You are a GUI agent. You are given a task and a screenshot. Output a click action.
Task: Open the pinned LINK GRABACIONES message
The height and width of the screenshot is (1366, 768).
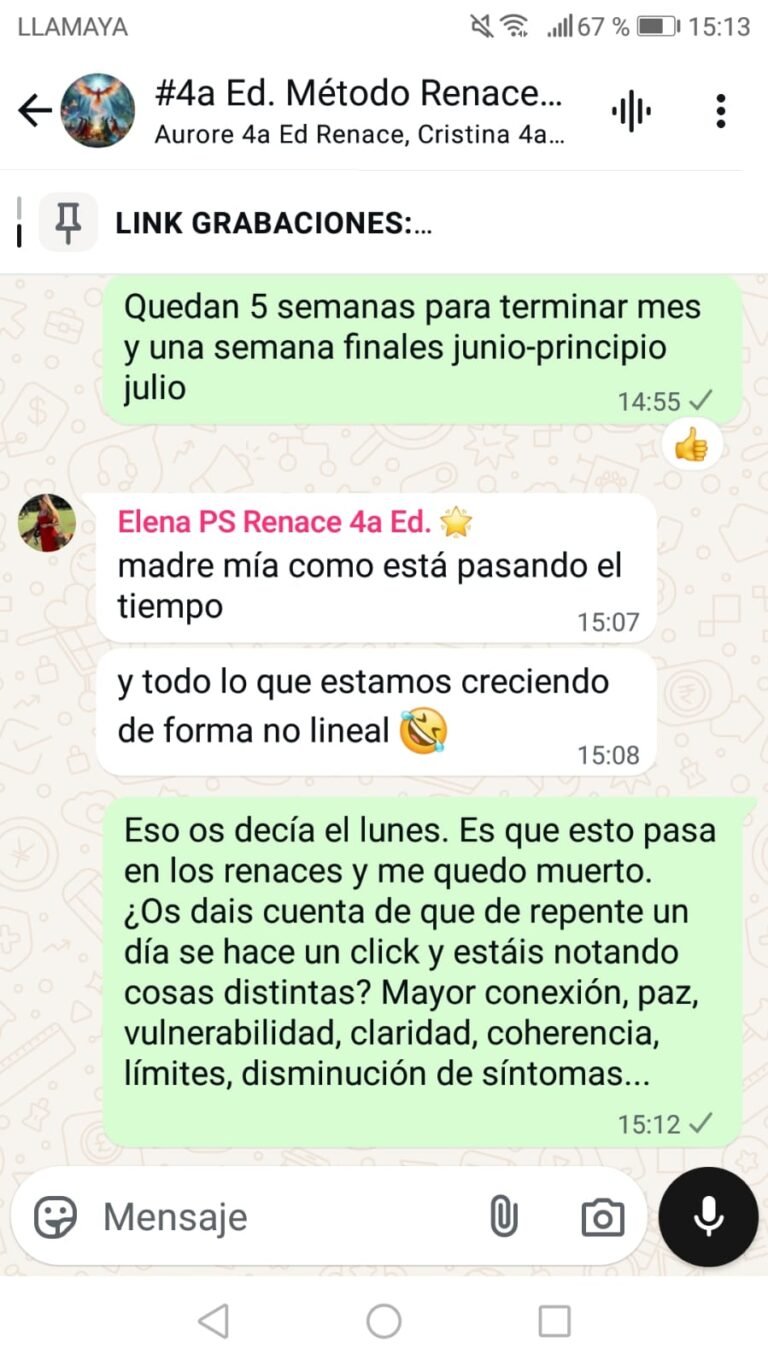pyautogui.click(x=273, y=223)
